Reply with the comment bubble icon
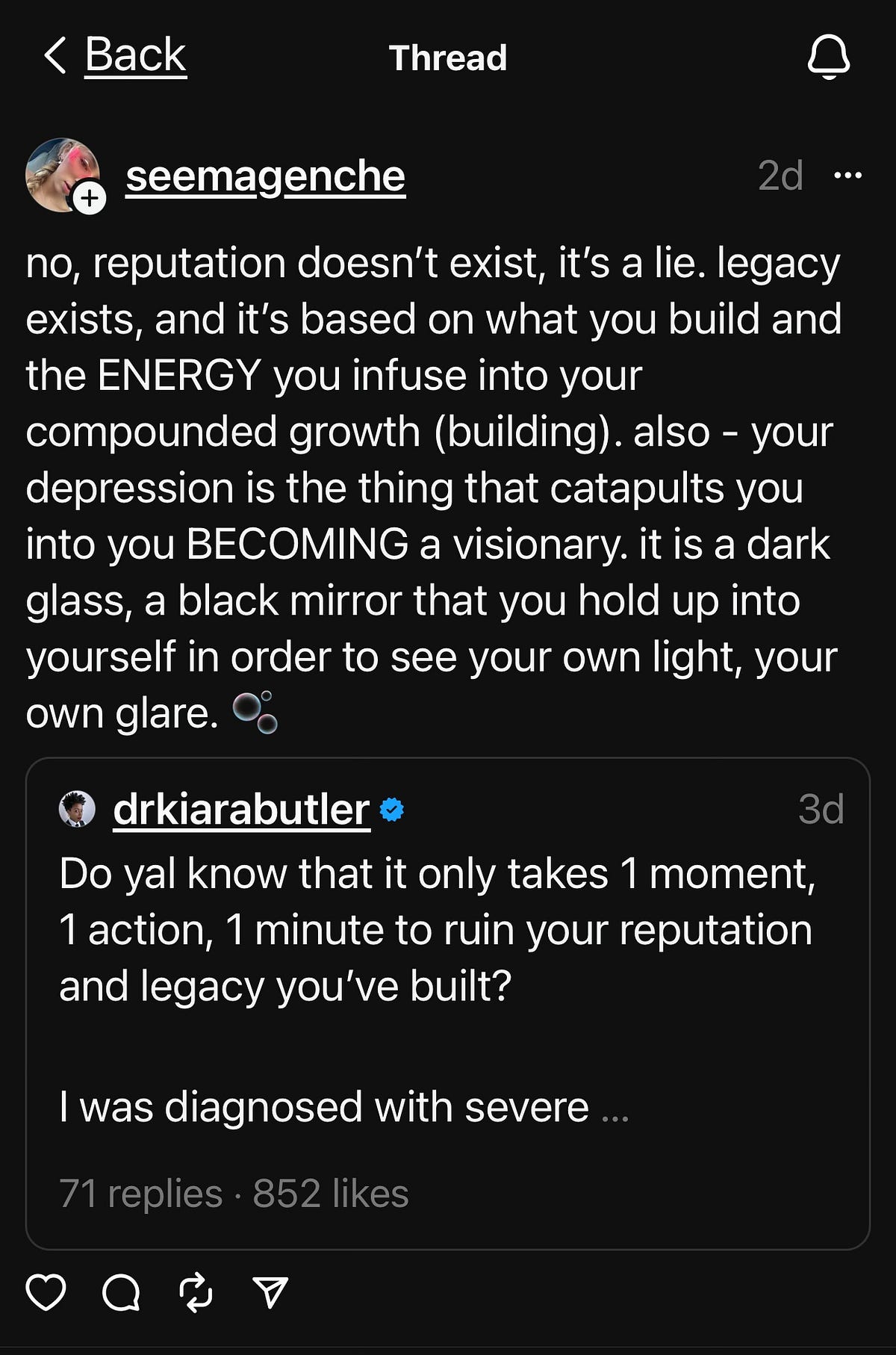This screenshot has width=896, height=1355. click(x=121, y=1292)
